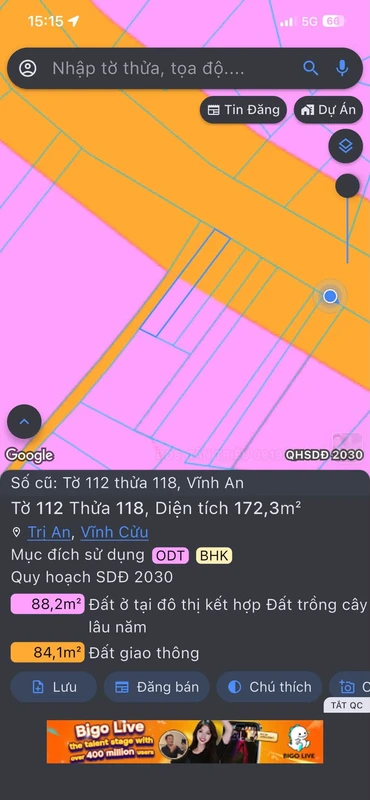Image resolution: width=370 pixels, height=800 pixels.
Task: Tap Đăng bán to post listing
Action: (157, 687)
